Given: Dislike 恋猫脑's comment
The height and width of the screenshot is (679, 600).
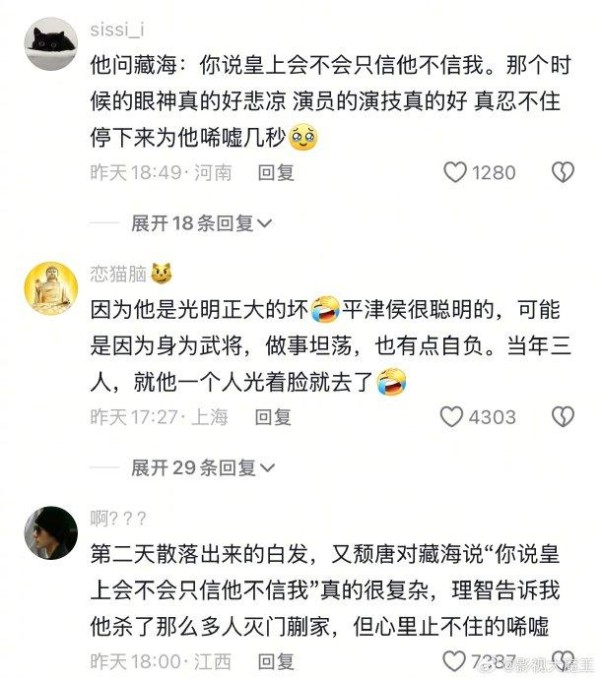Looking at the screenshot, I should pos(563,417).
